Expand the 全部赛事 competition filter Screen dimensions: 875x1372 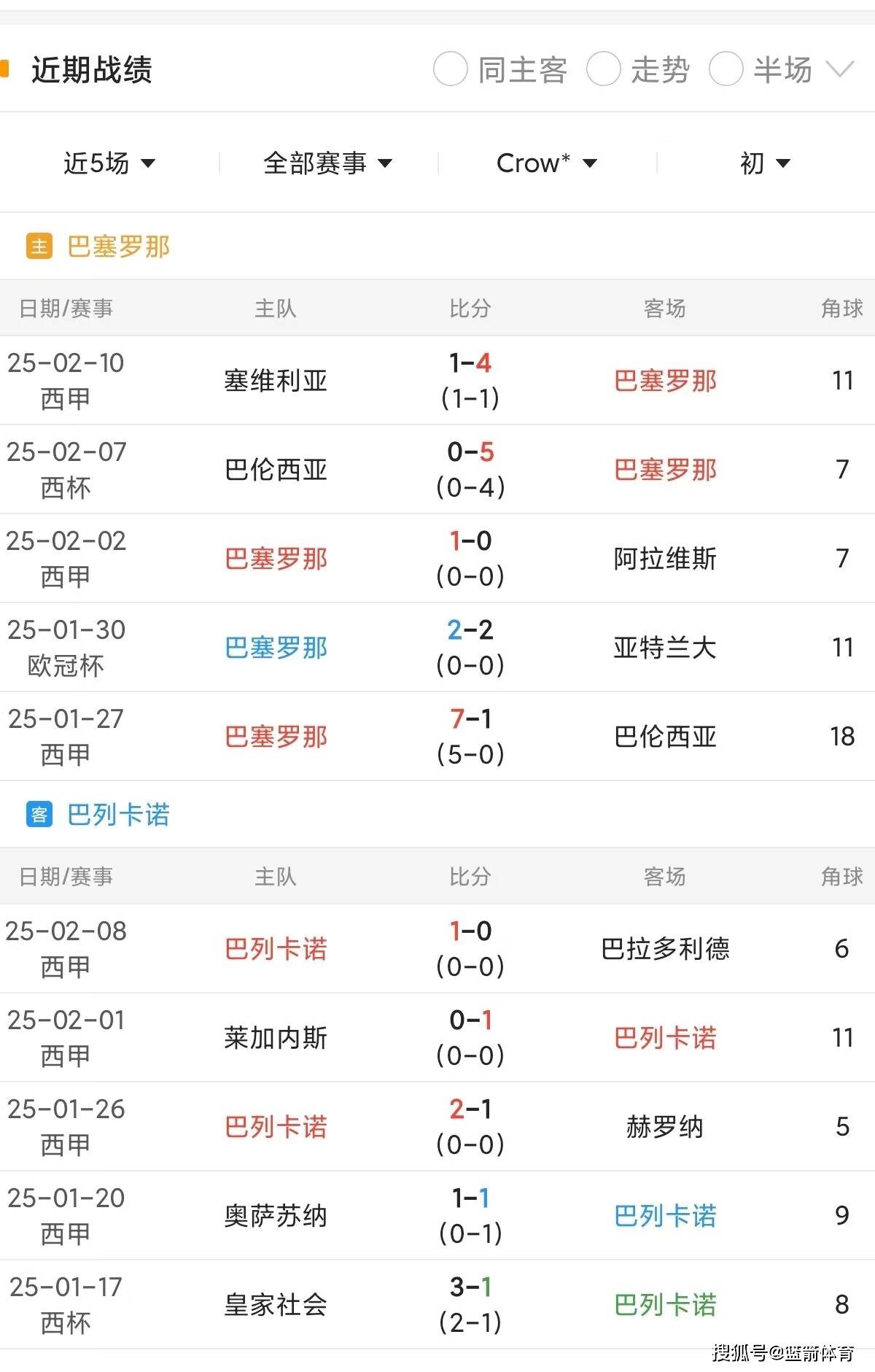[x=328, y=163]
